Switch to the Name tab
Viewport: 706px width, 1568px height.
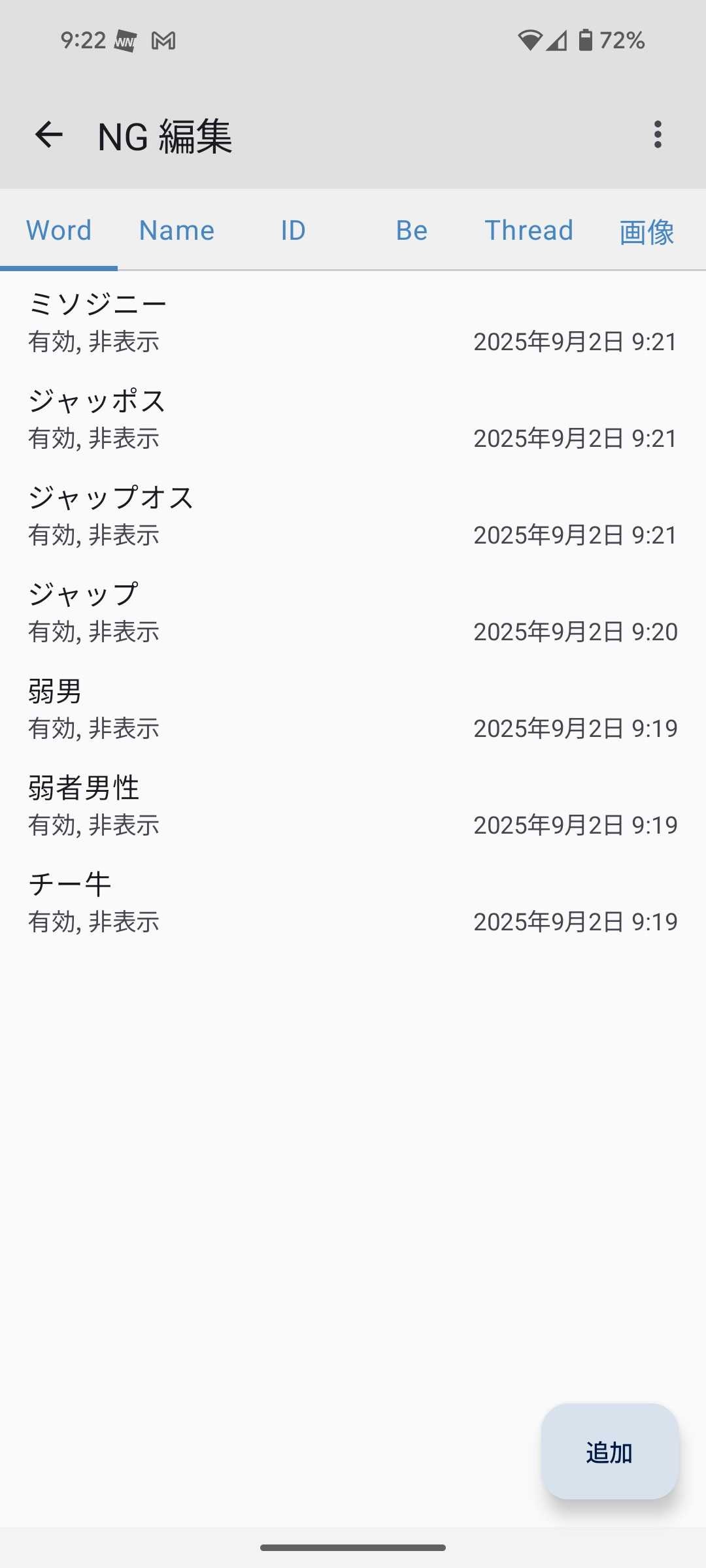click(x=176, y=231)
